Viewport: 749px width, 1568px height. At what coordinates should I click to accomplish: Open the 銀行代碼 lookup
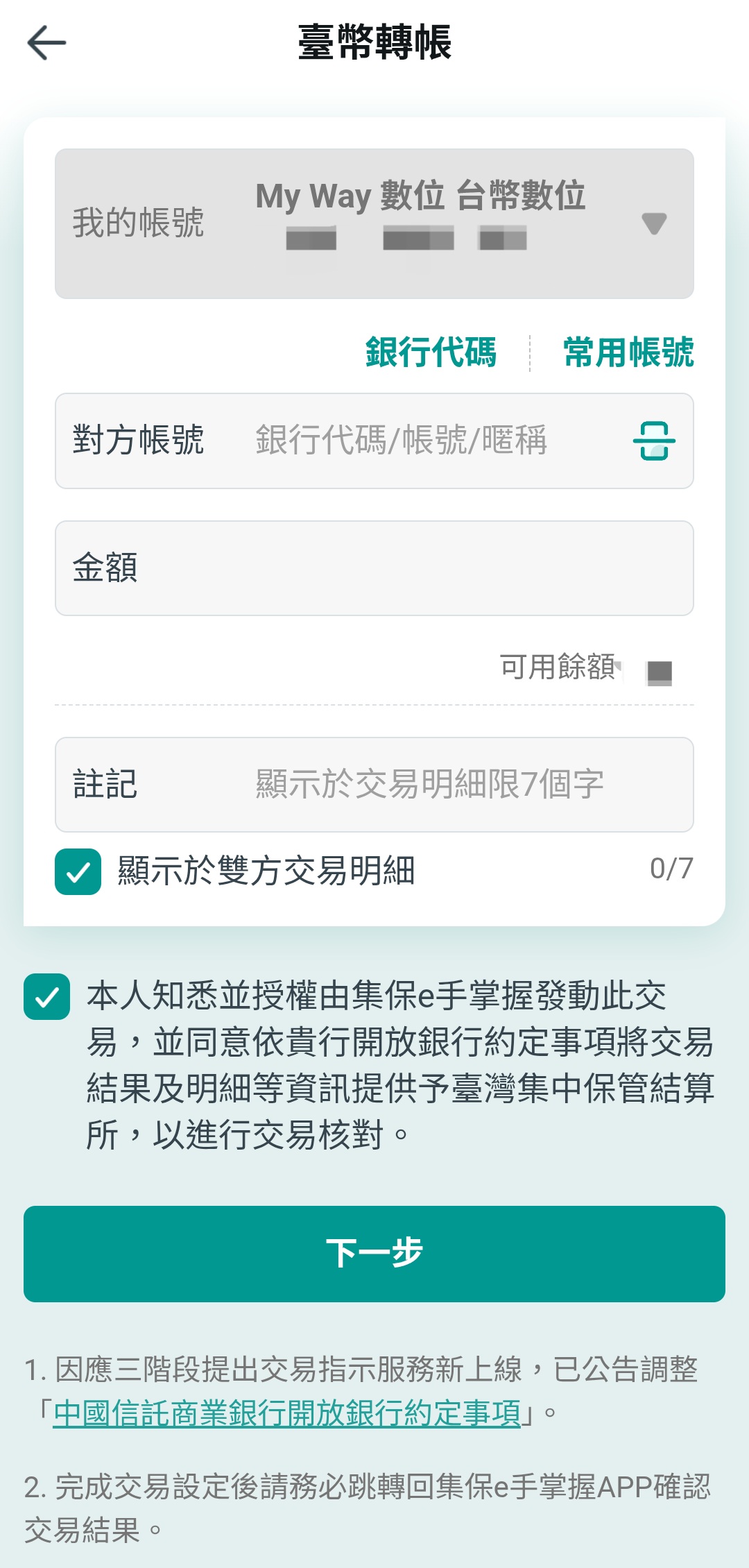431,352
